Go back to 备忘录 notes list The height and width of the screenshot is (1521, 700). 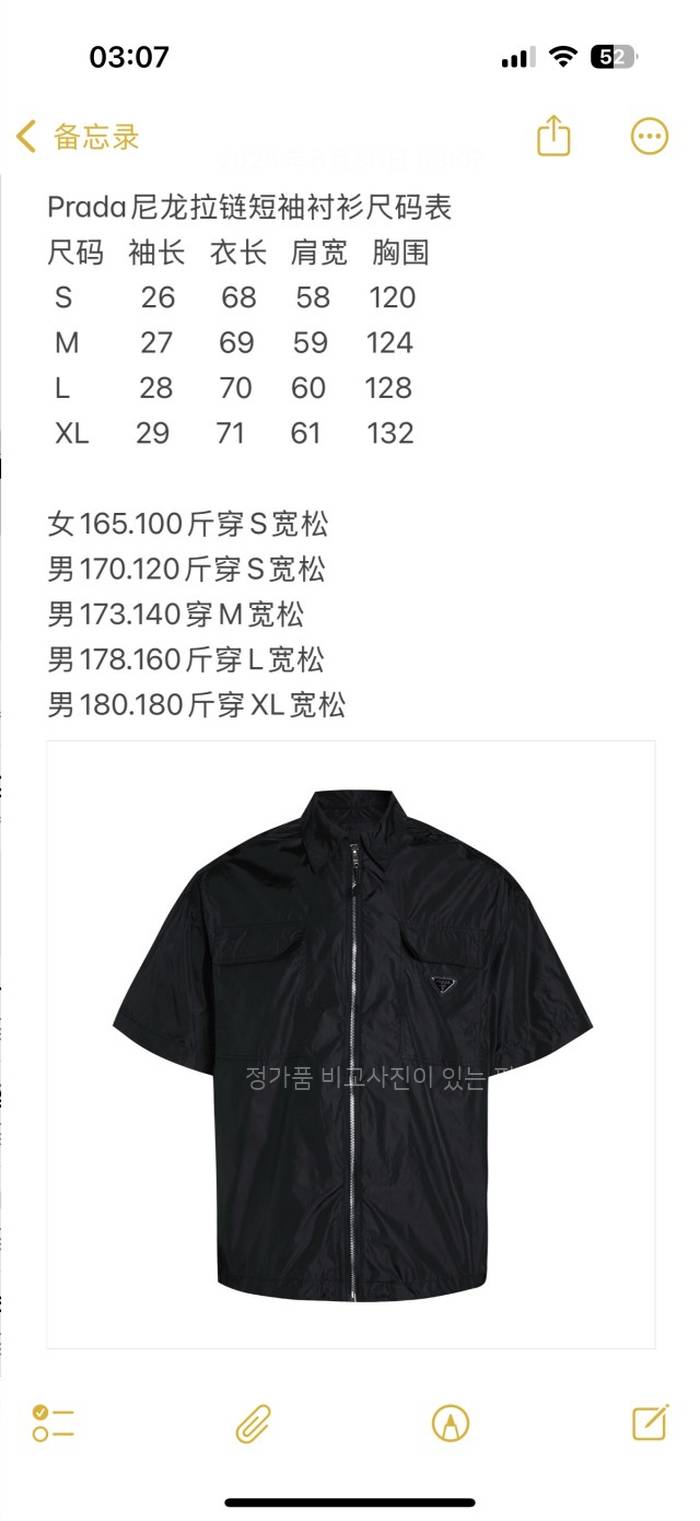coord(78,137)
